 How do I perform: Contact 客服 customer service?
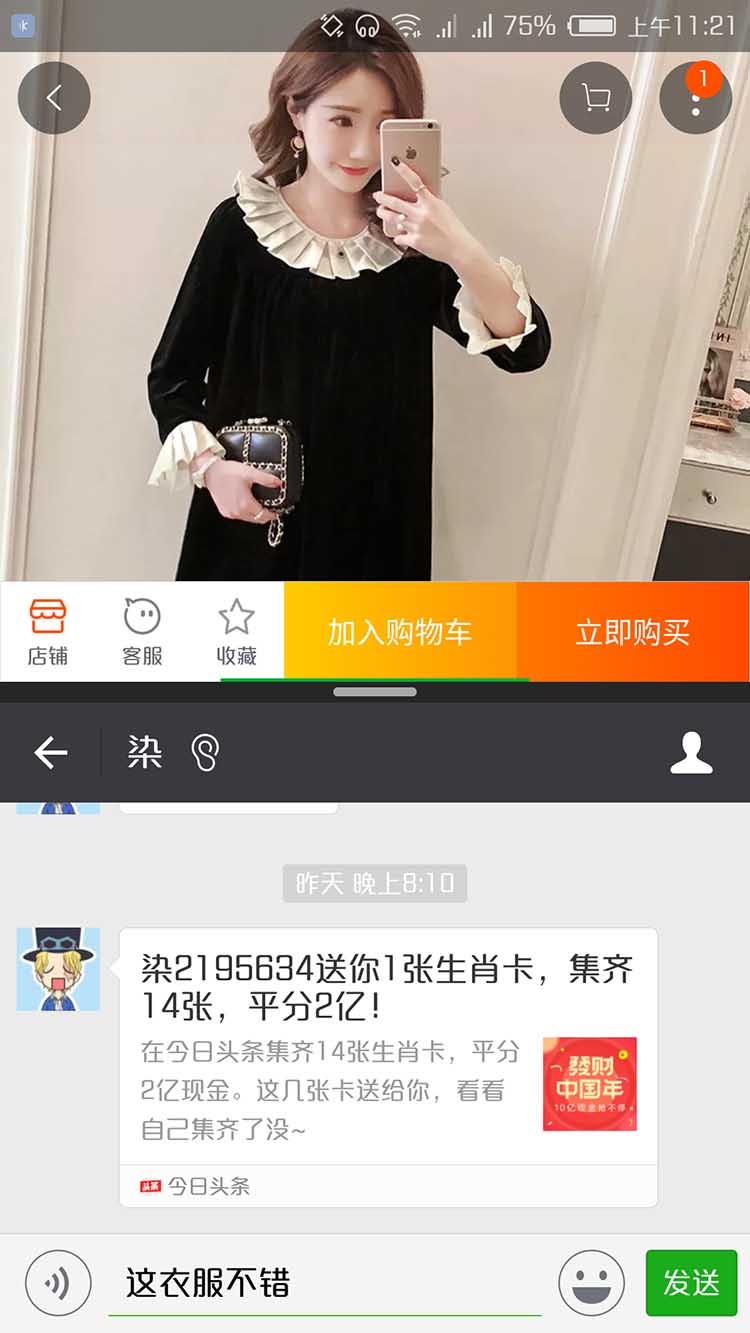click(142, 632)
